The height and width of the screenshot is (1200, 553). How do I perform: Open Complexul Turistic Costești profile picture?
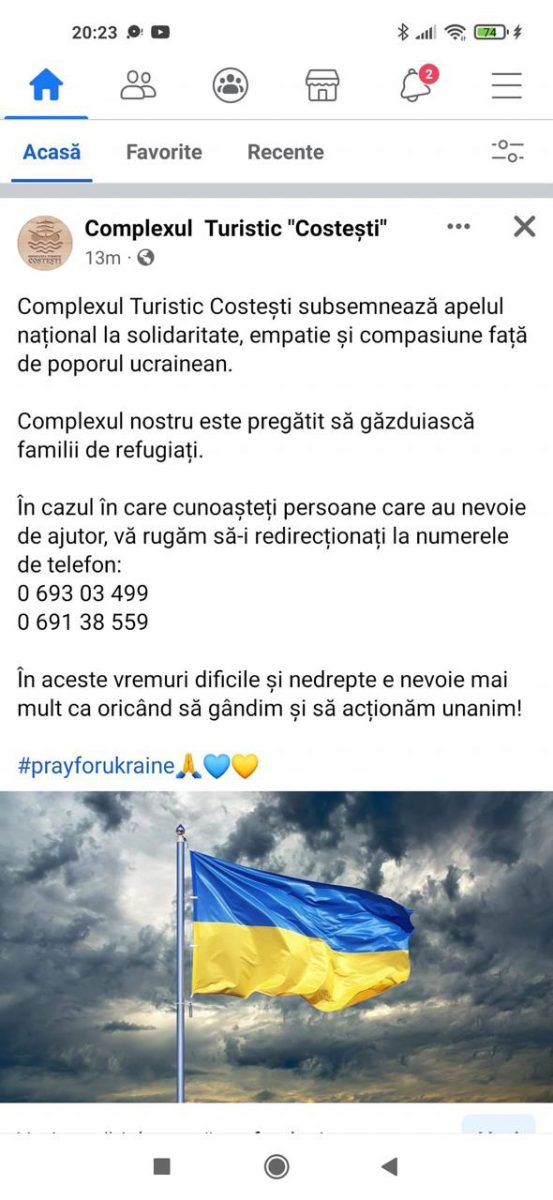(45, 242)
